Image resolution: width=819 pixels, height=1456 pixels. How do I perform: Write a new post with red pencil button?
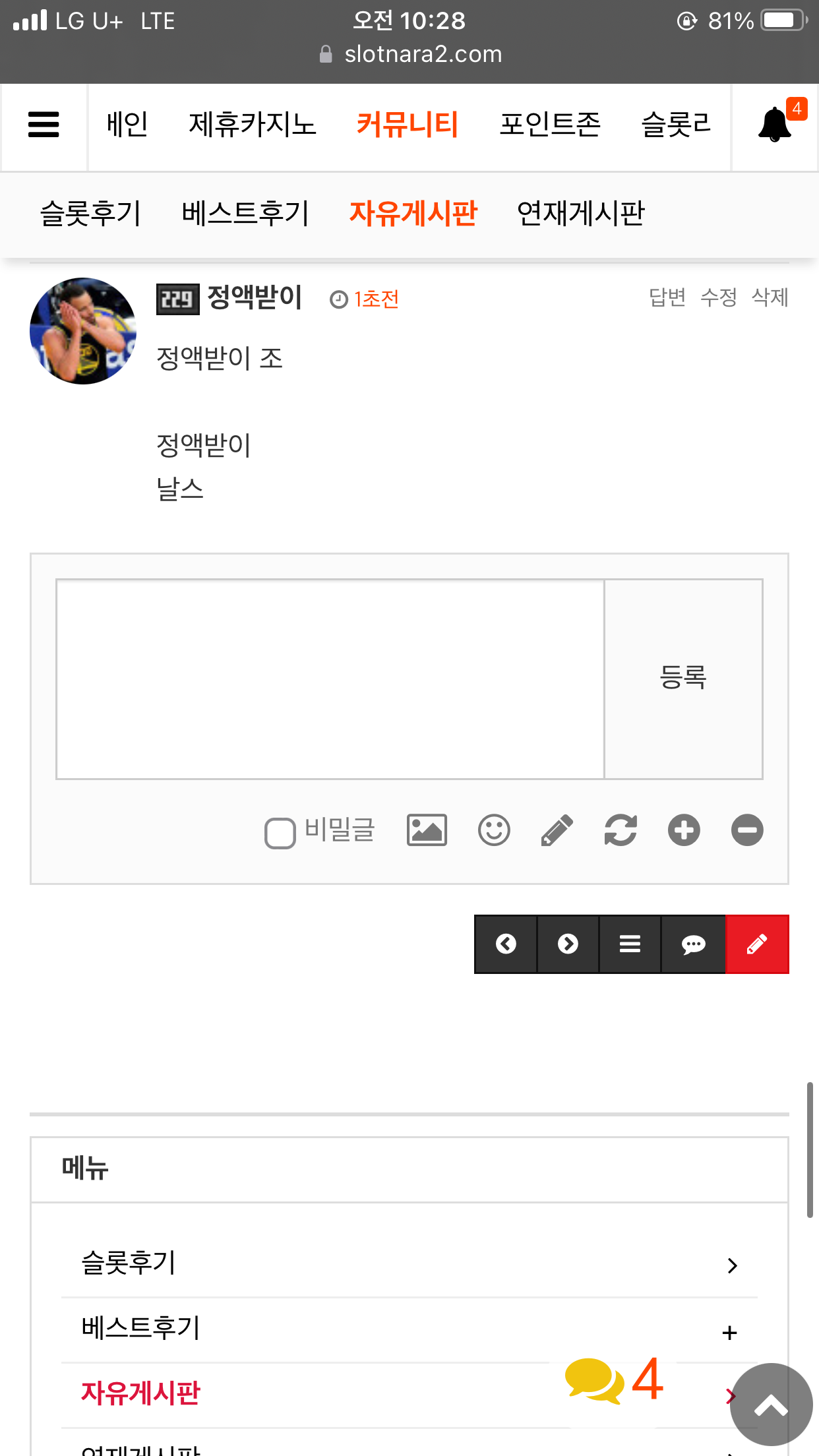pos(757,944)
